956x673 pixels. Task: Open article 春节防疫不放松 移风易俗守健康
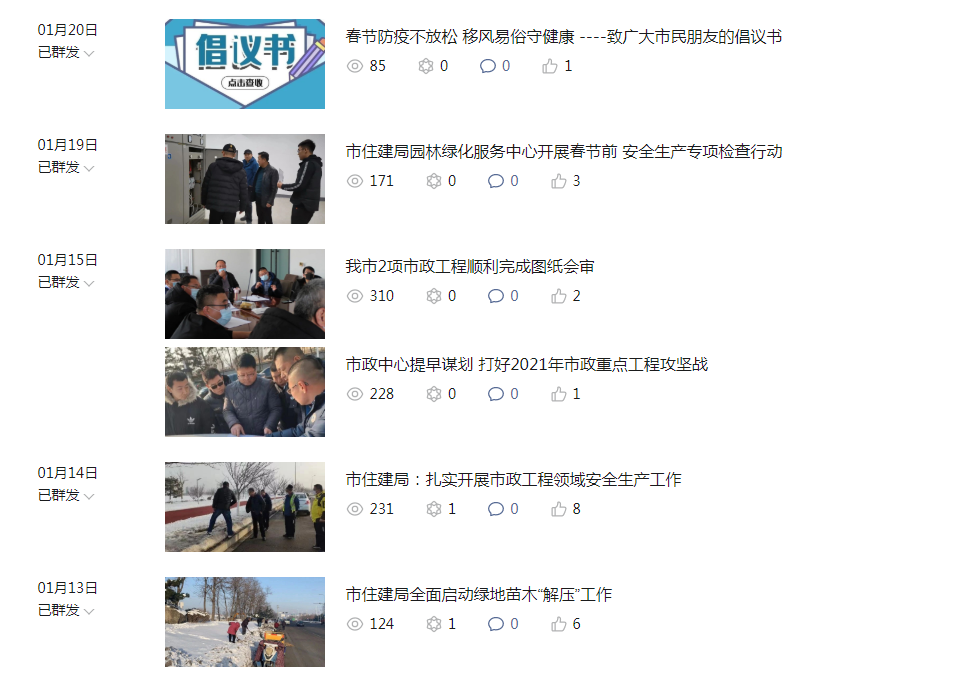pos(563,37)
